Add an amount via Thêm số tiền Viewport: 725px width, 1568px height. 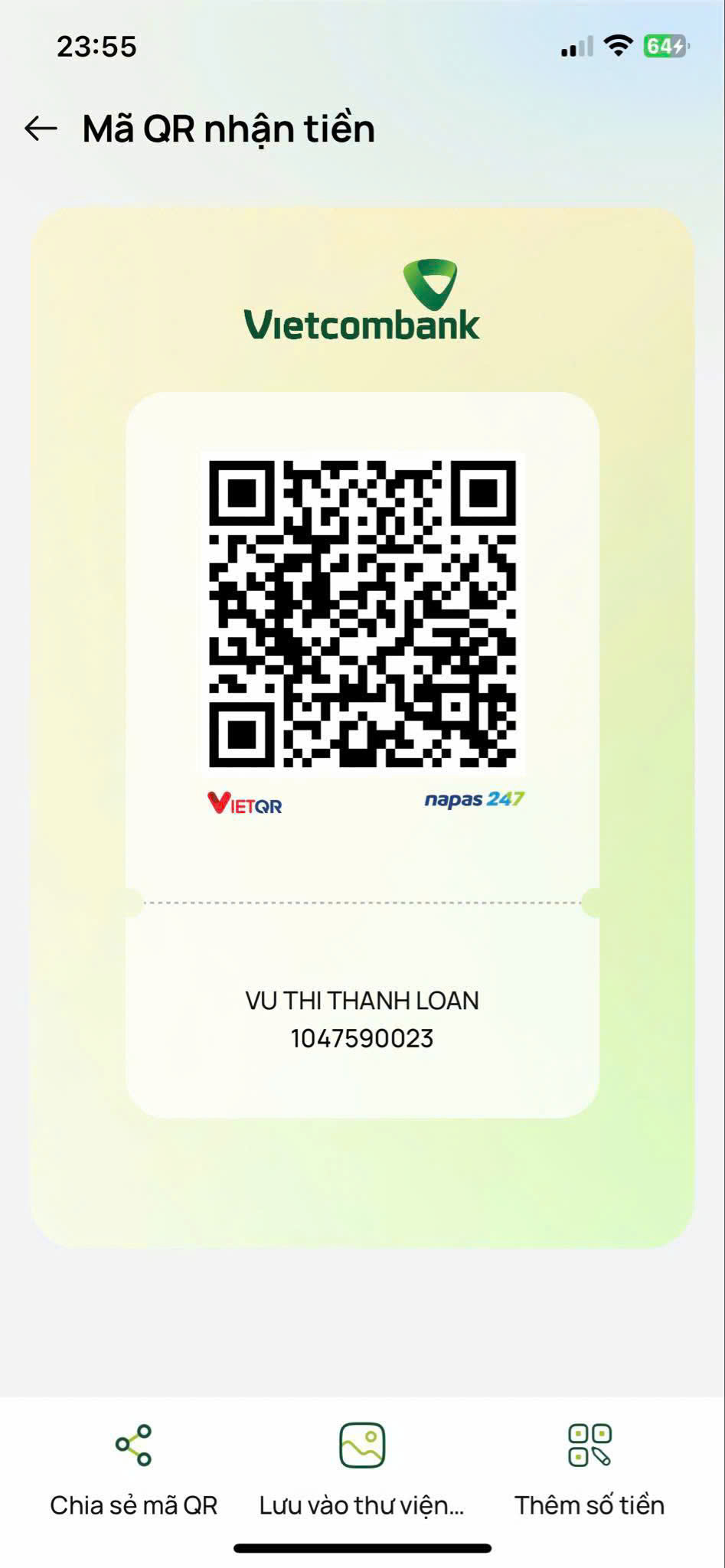(x=589, y=1471)
